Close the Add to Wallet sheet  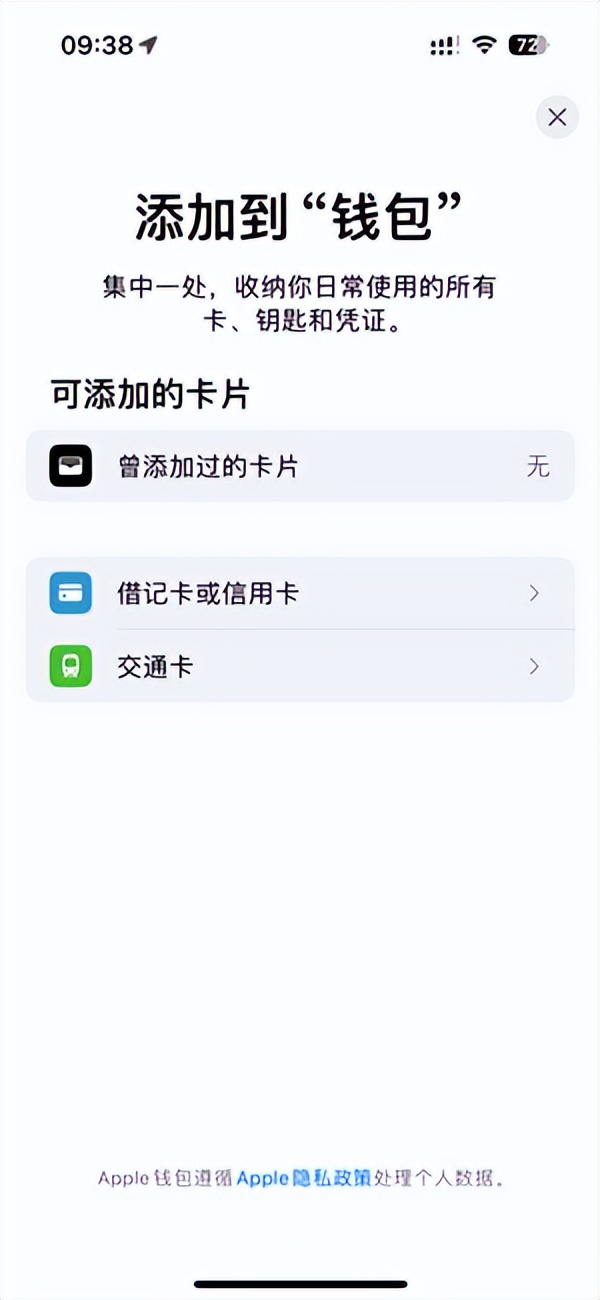[557, 117]
